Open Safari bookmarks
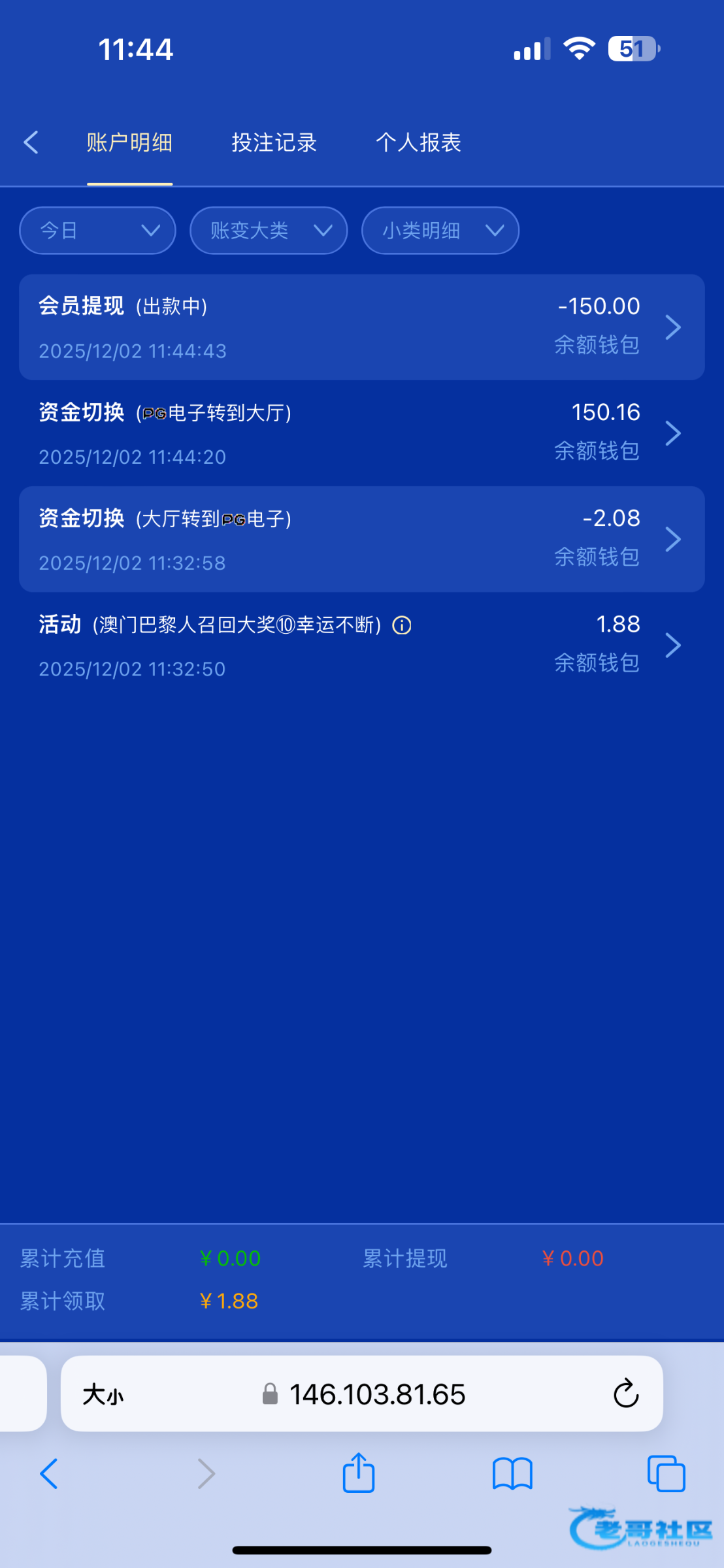Image resolution: width=724 pixels, height=1568 pixels. pyautogui.click(x=512, y=1474)
